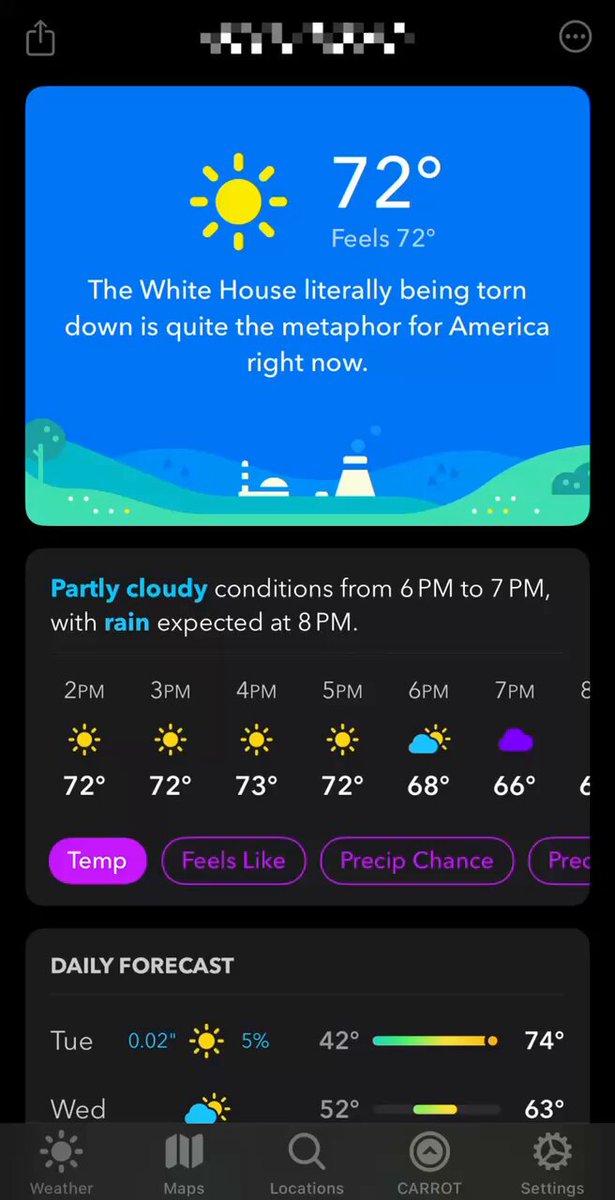Image resolution: width=615 pixels, height=1200 pixels.
Task: Tap the share icon in the top bar
Action: tap(40, 38)
